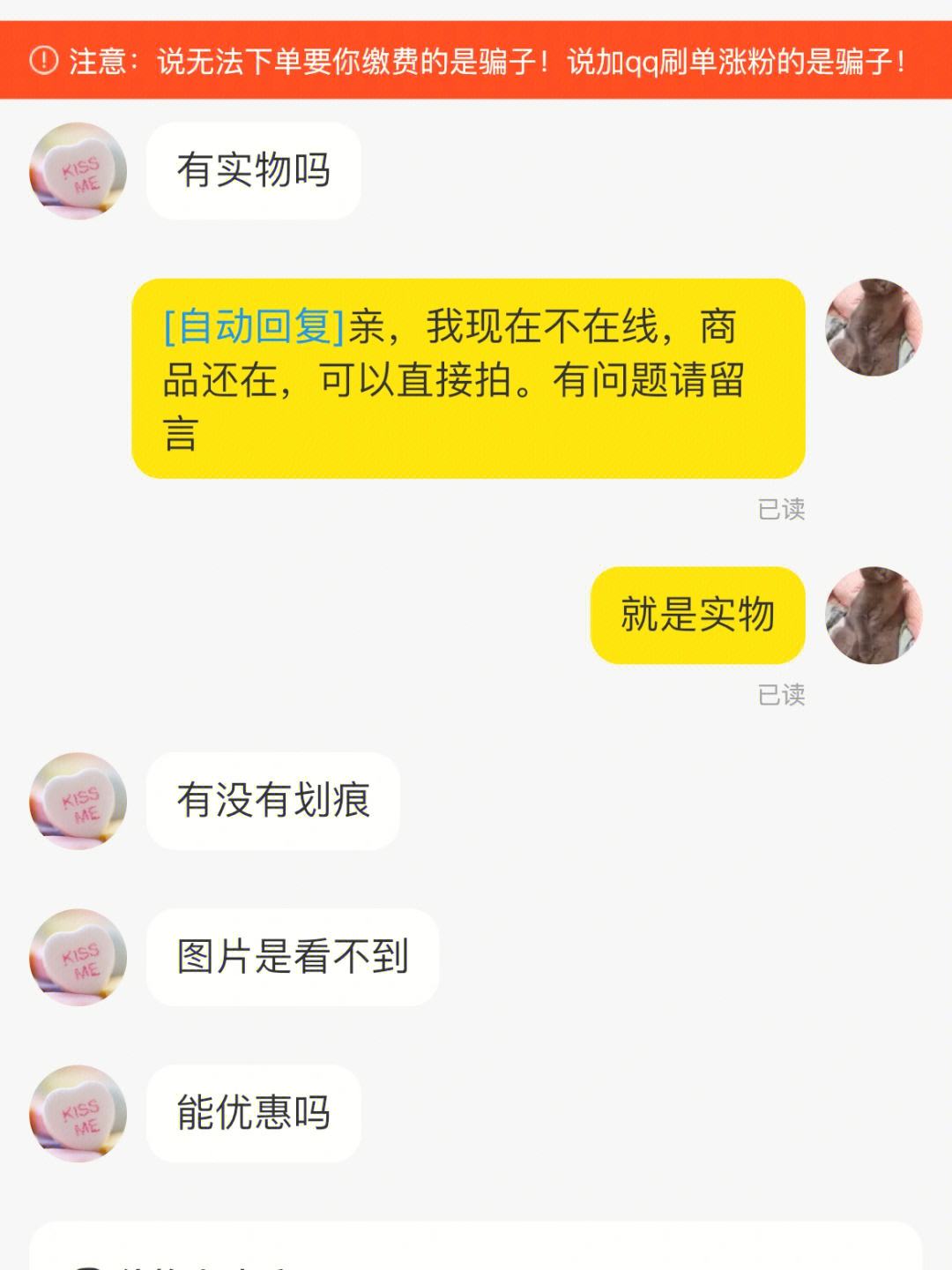Open the red scam warning banner
This screenshot has width=952, height=1270.
pos(476,61)
